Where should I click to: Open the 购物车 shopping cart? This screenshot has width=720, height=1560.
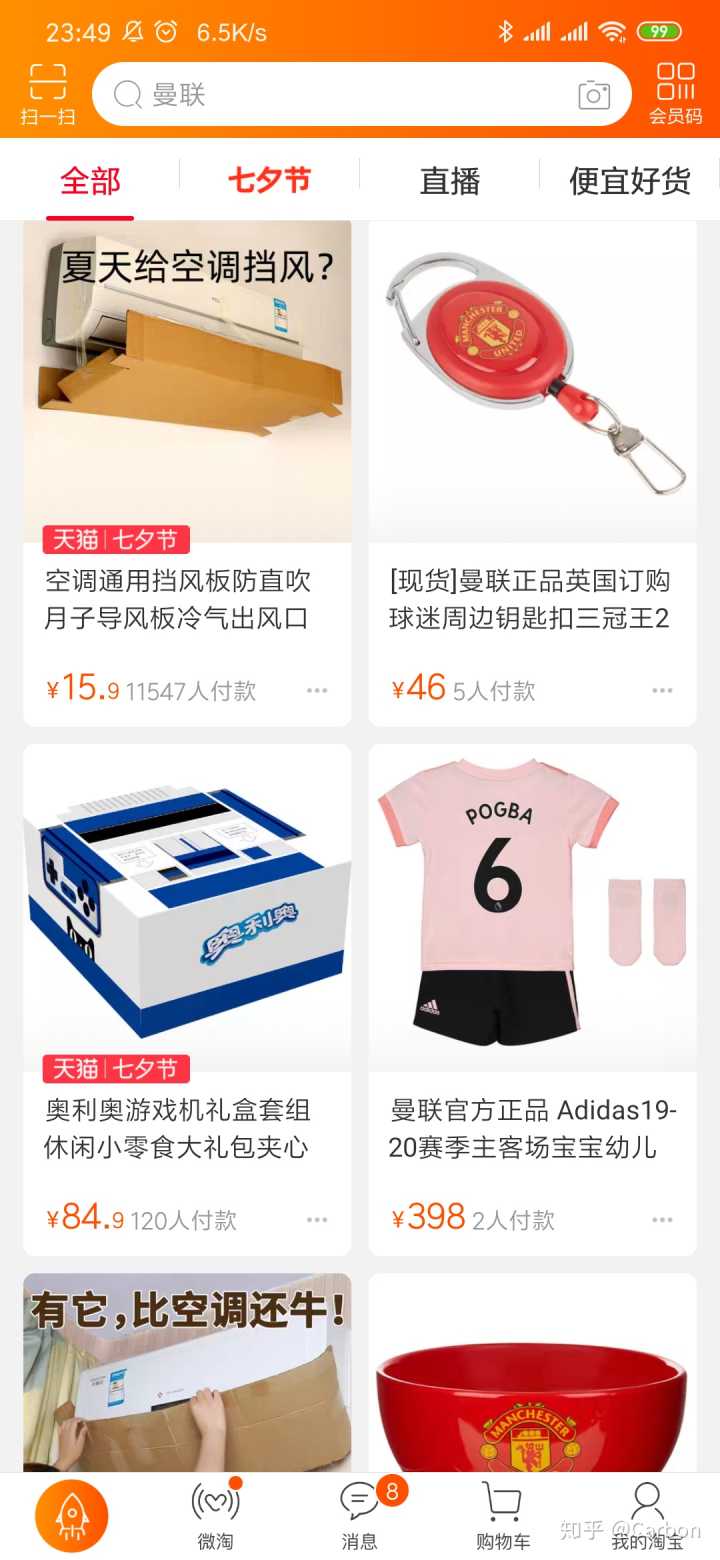point(503,1516)
